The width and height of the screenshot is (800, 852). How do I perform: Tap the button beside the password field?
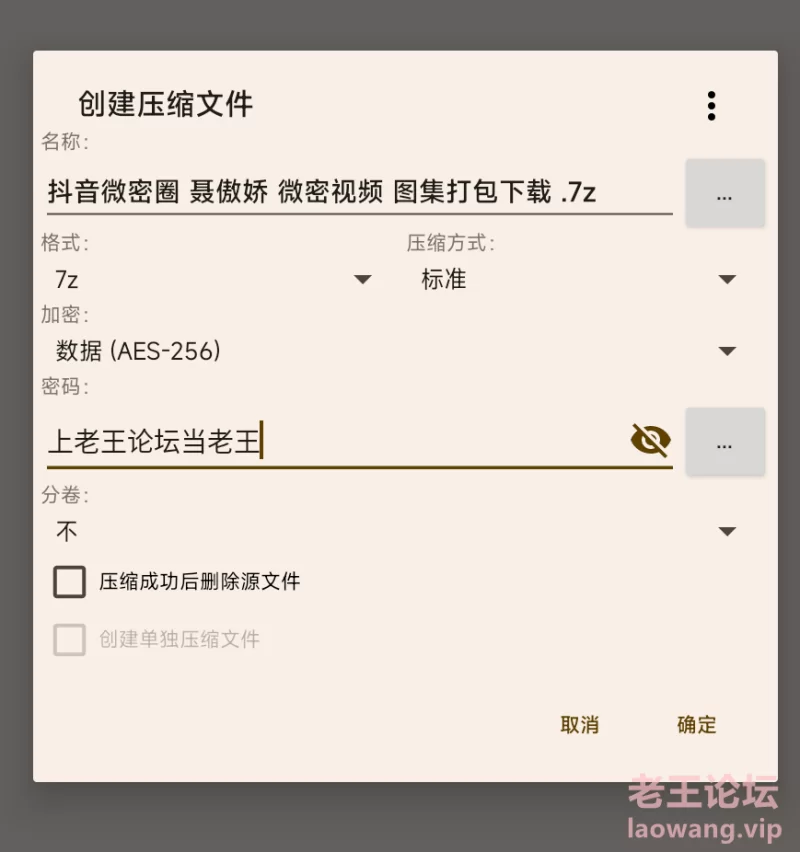click(x=724, y=442)
